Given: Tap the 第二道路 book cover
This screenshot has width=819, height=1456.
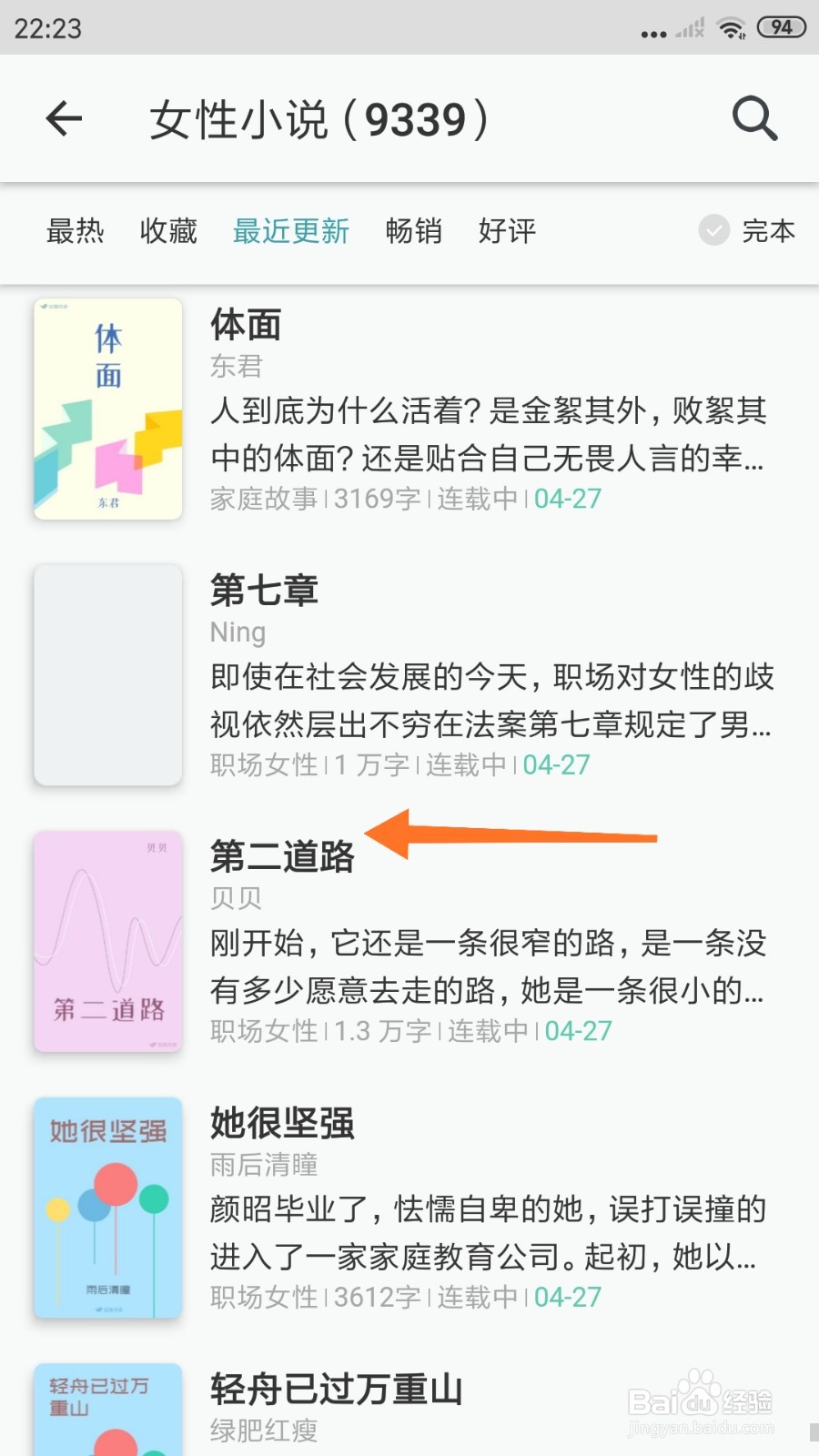Looking at the screenshot, I should click(106, 943).
